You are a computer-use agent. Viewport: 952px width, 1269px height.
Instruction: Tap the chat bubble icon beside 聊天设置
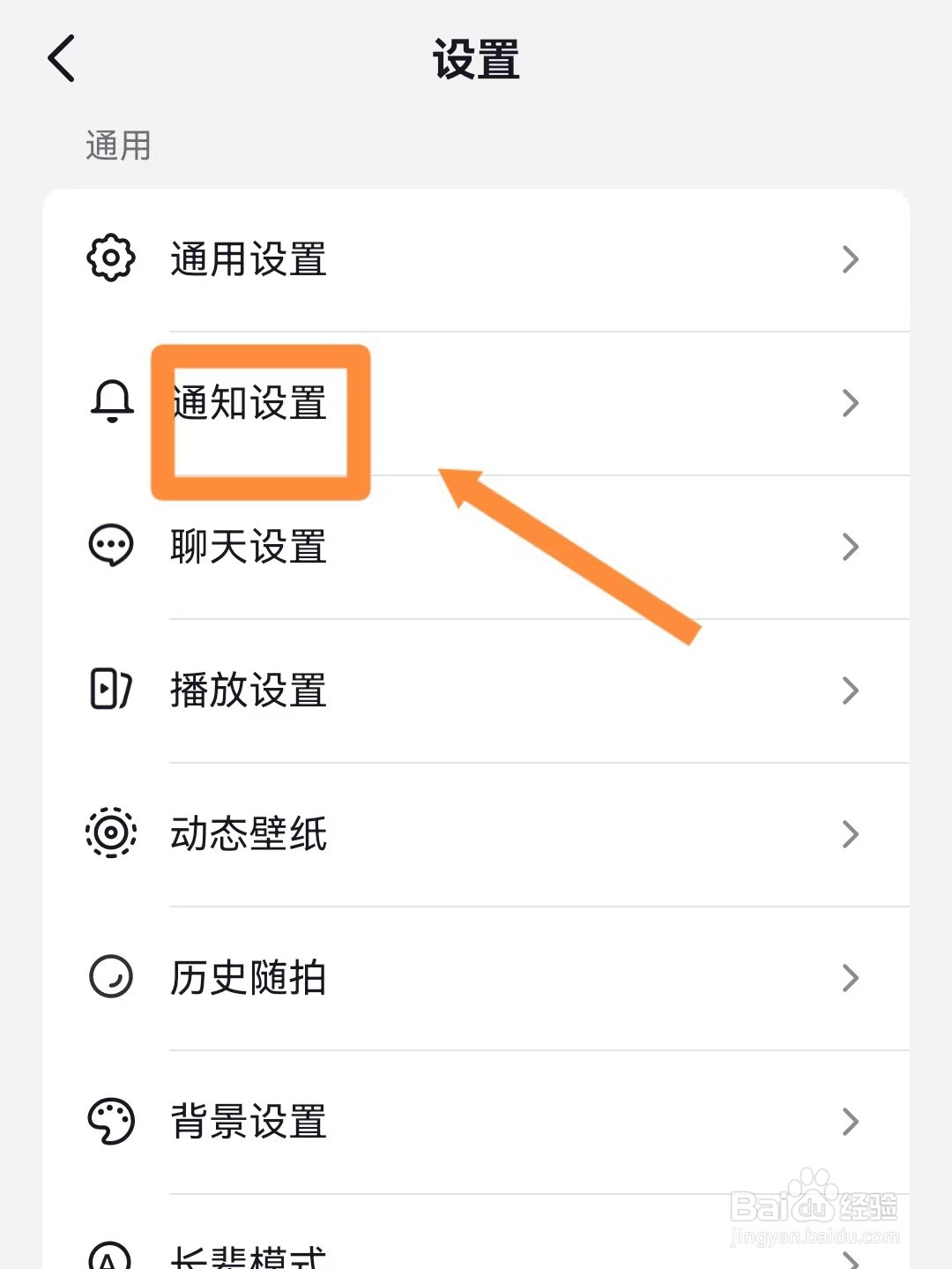(109, 547)
